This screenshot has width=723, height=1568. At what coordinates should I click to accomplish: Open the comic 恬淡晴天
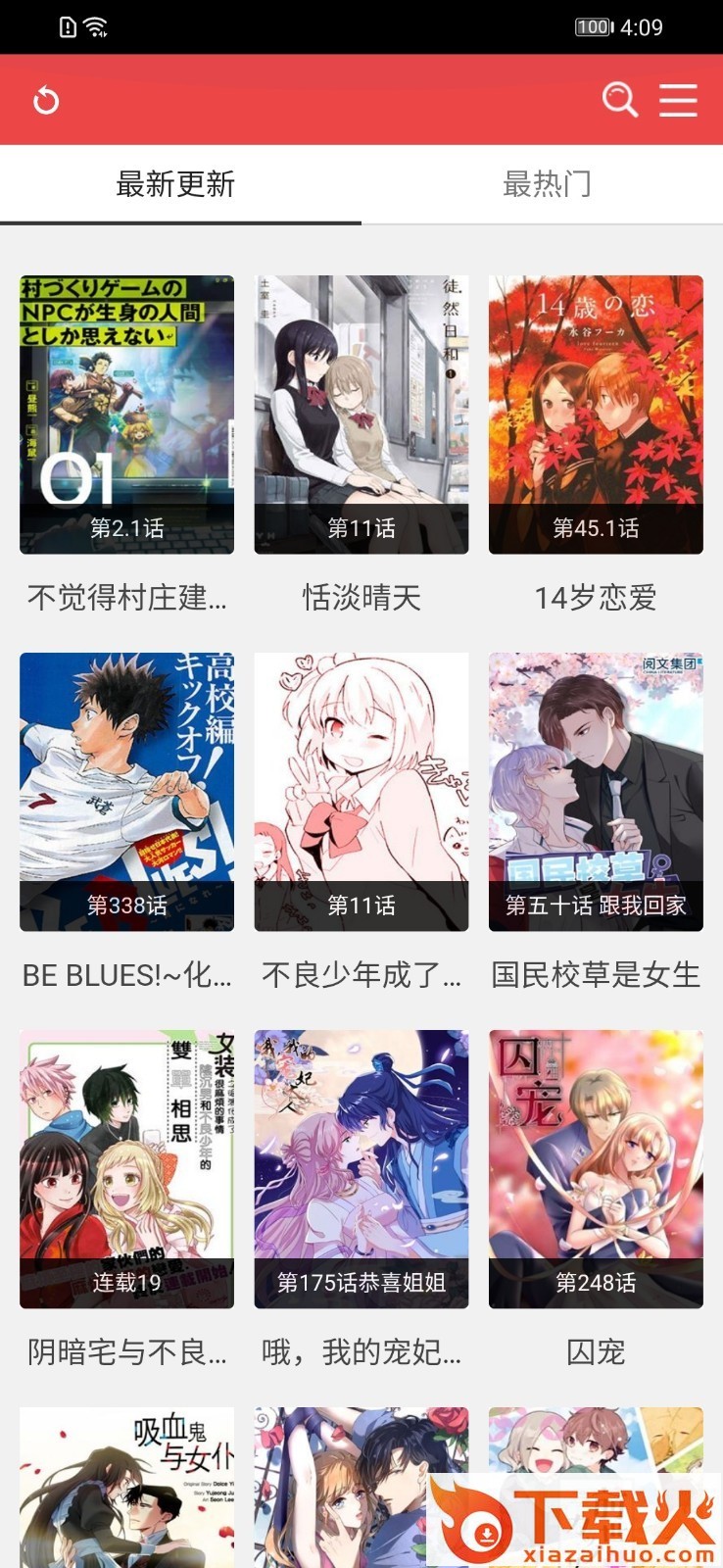pos(361,415)
